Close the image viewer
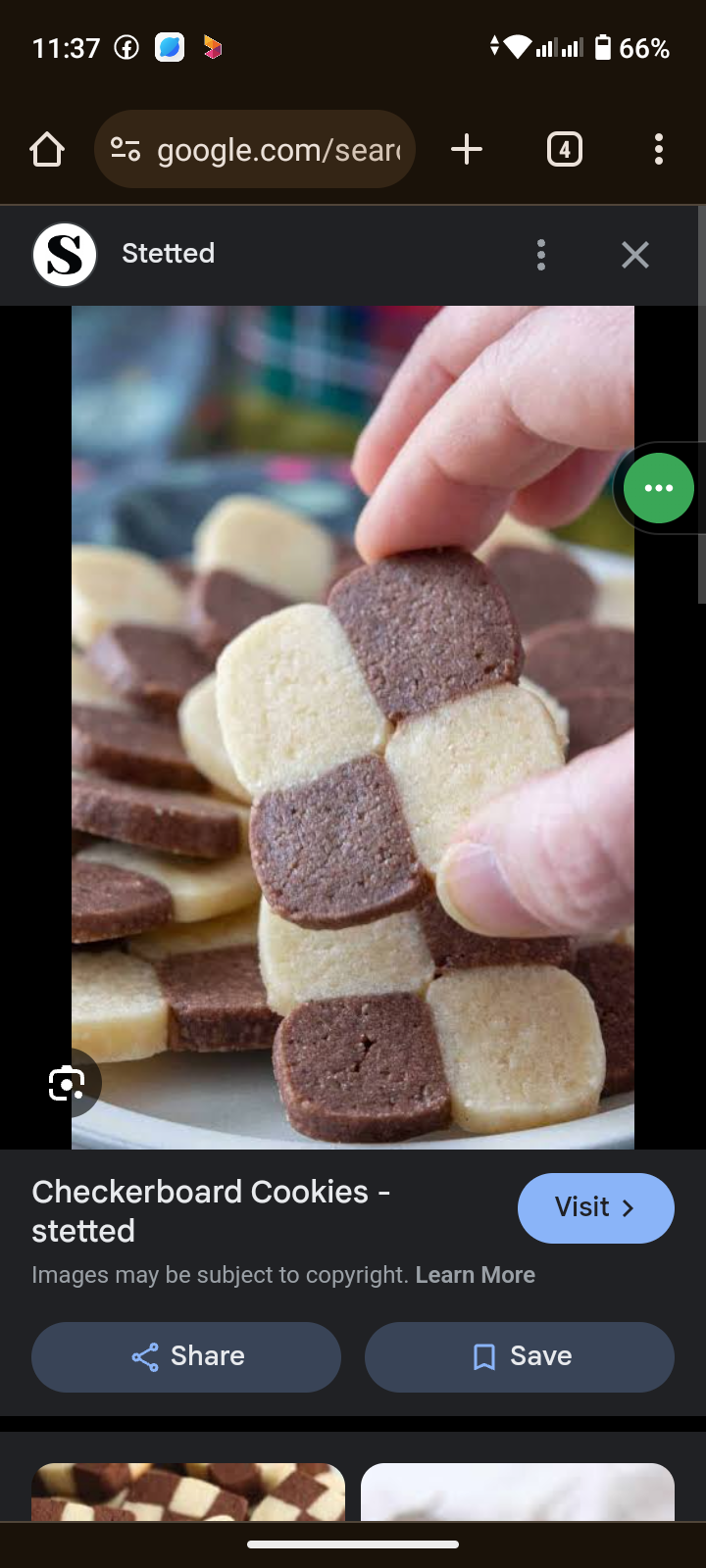 (635, 255)
